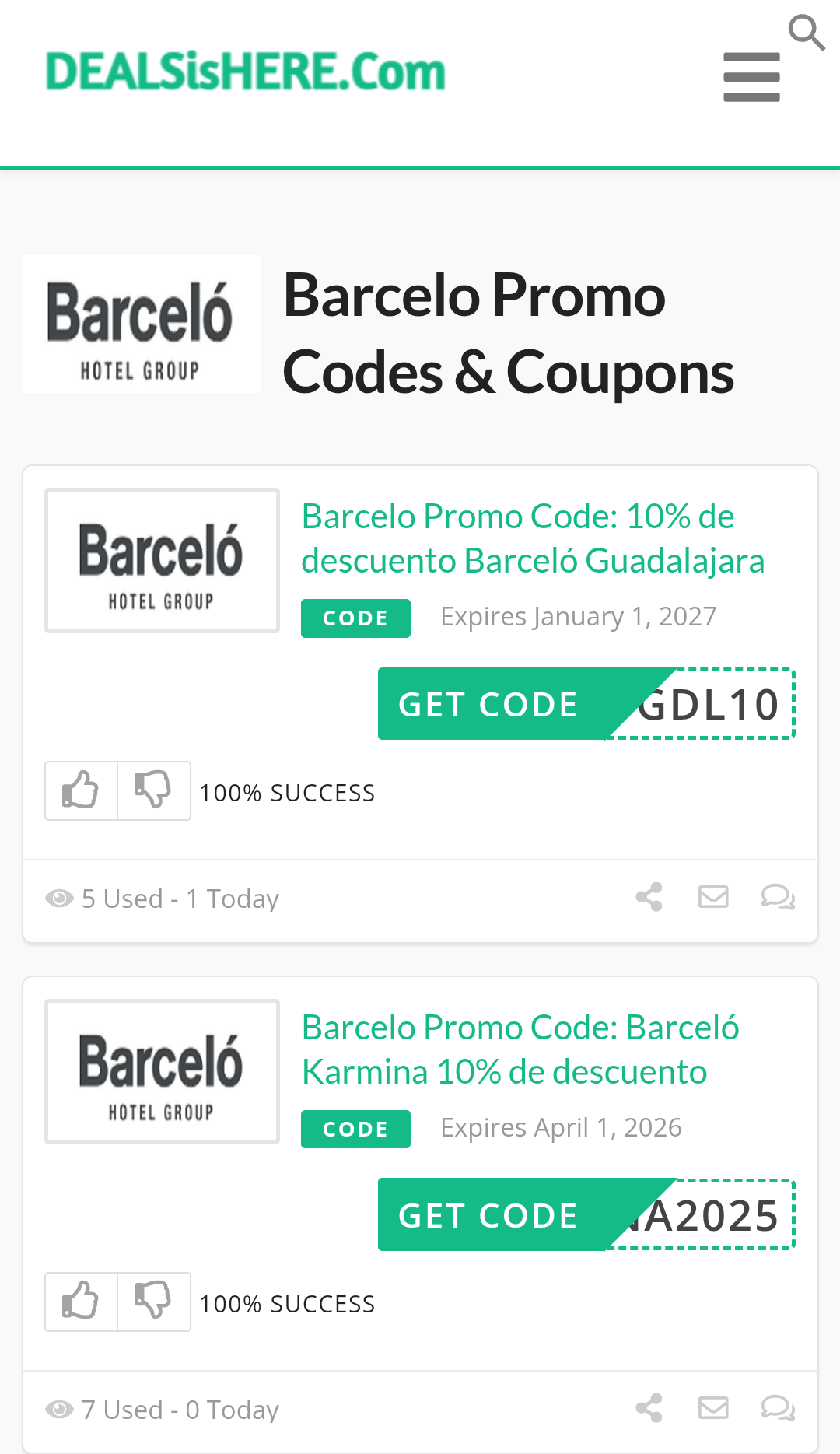Open comments on the Guadalajara coupon

pyautogui.click(x=778, y=897)
